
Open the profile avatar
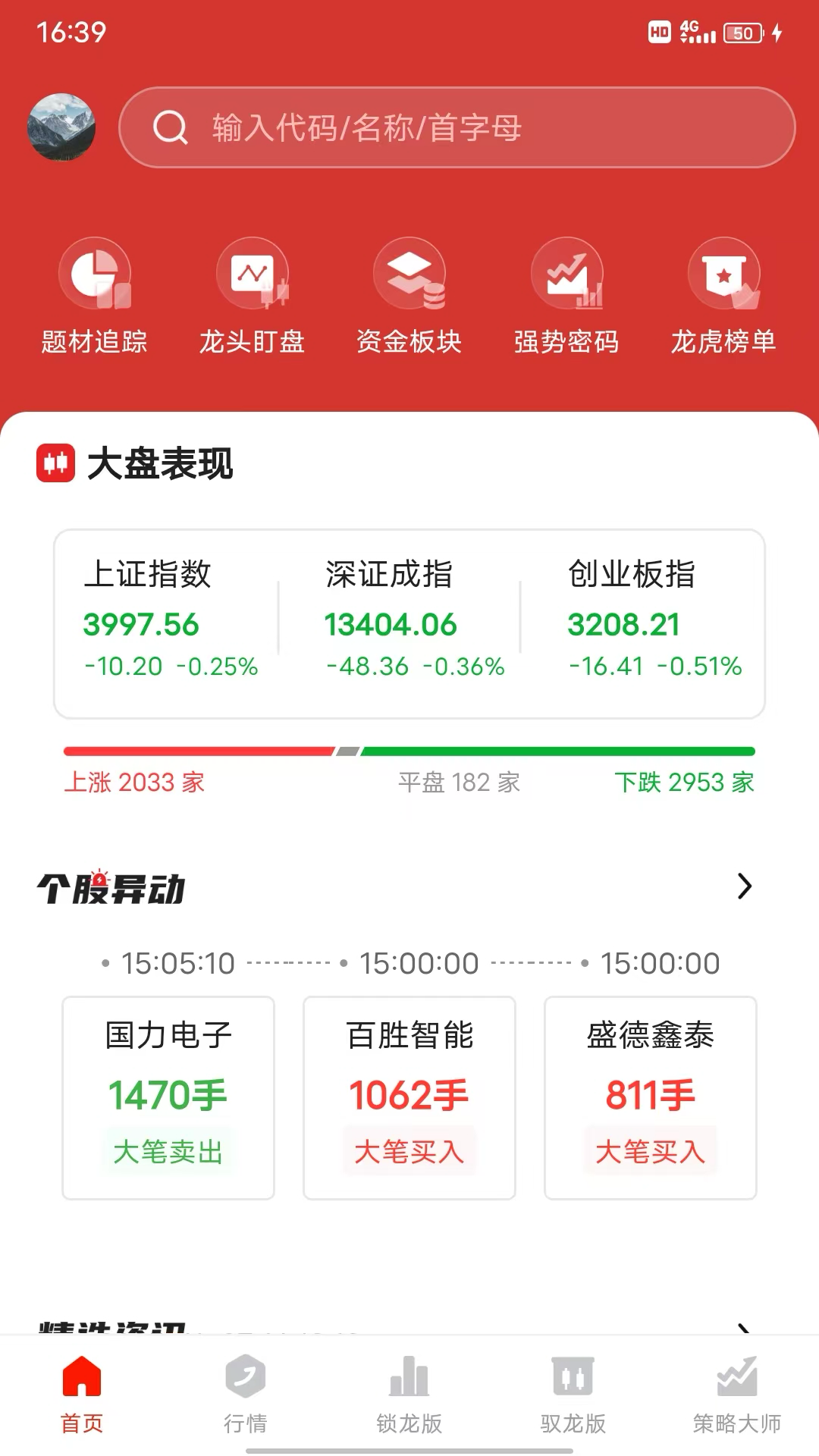[61, 127]
